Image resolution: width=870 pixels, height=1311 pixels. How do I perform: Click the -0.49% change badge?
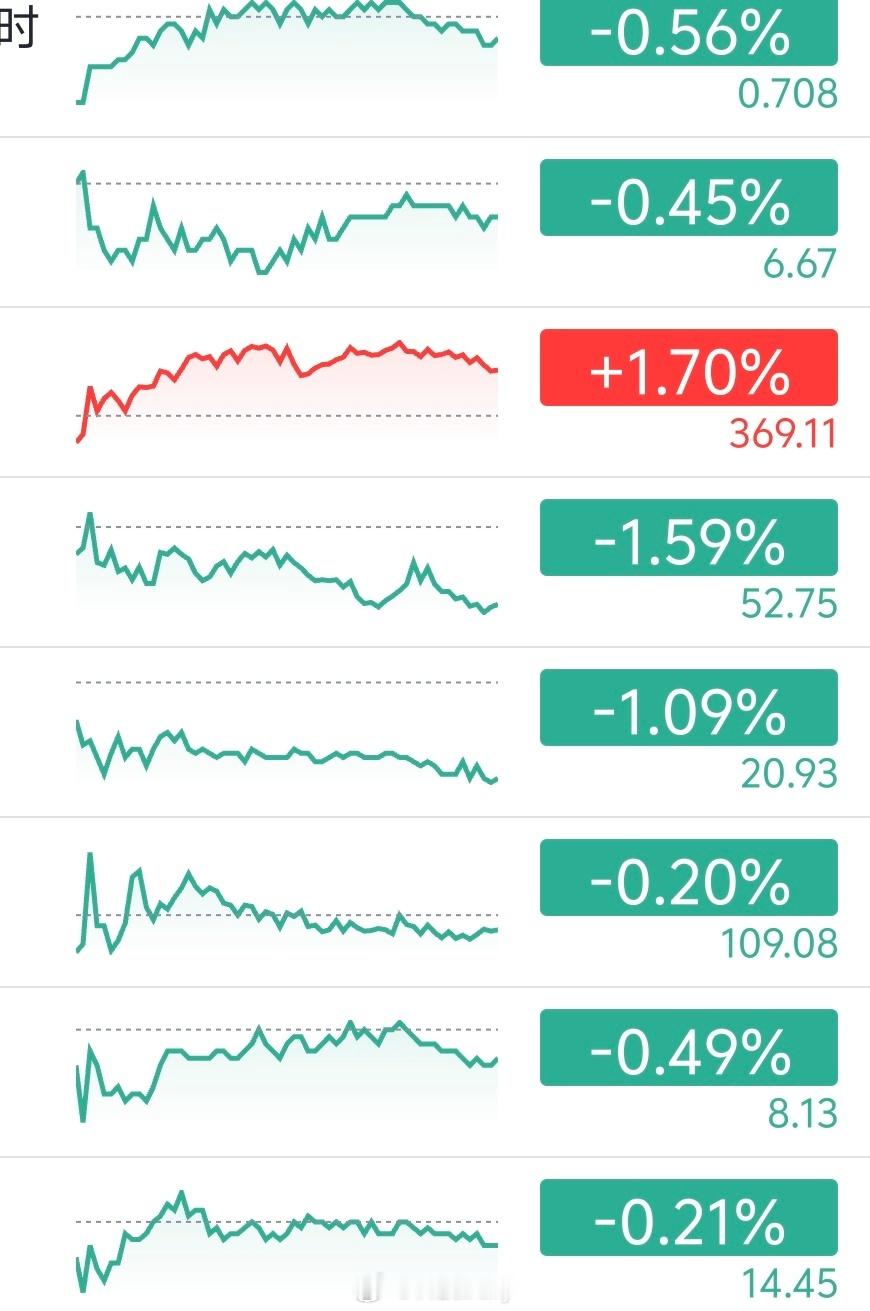coord(687,1049)
